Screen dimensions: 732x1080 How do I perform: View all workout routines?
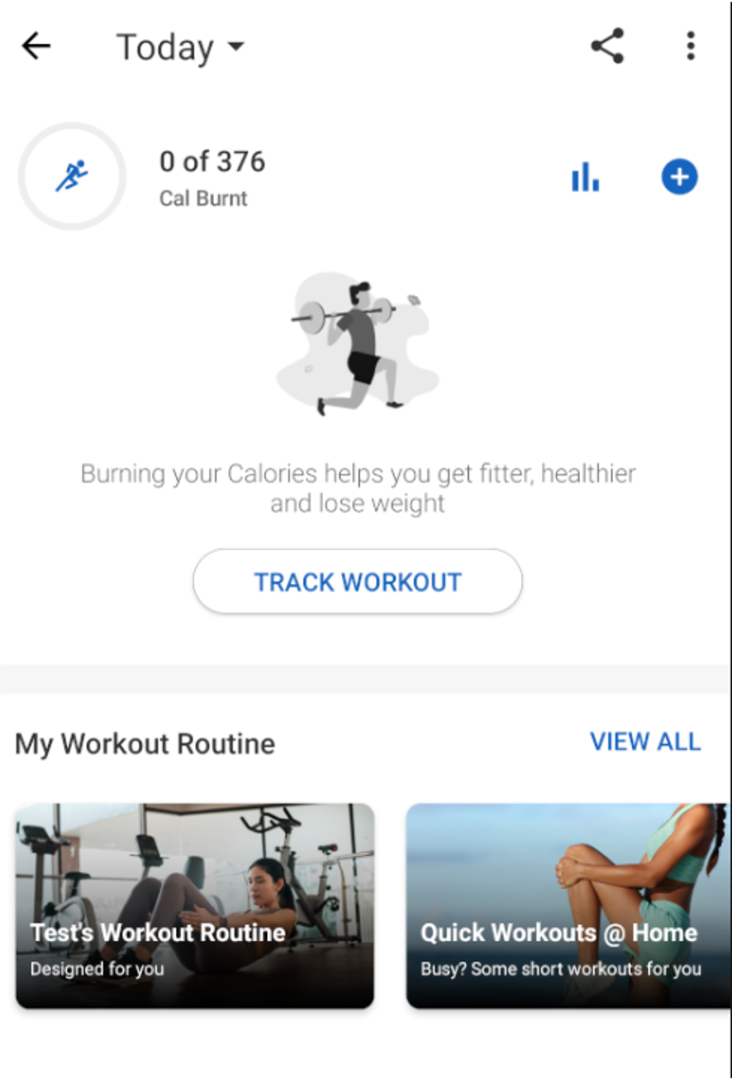(x=645, y=742)
